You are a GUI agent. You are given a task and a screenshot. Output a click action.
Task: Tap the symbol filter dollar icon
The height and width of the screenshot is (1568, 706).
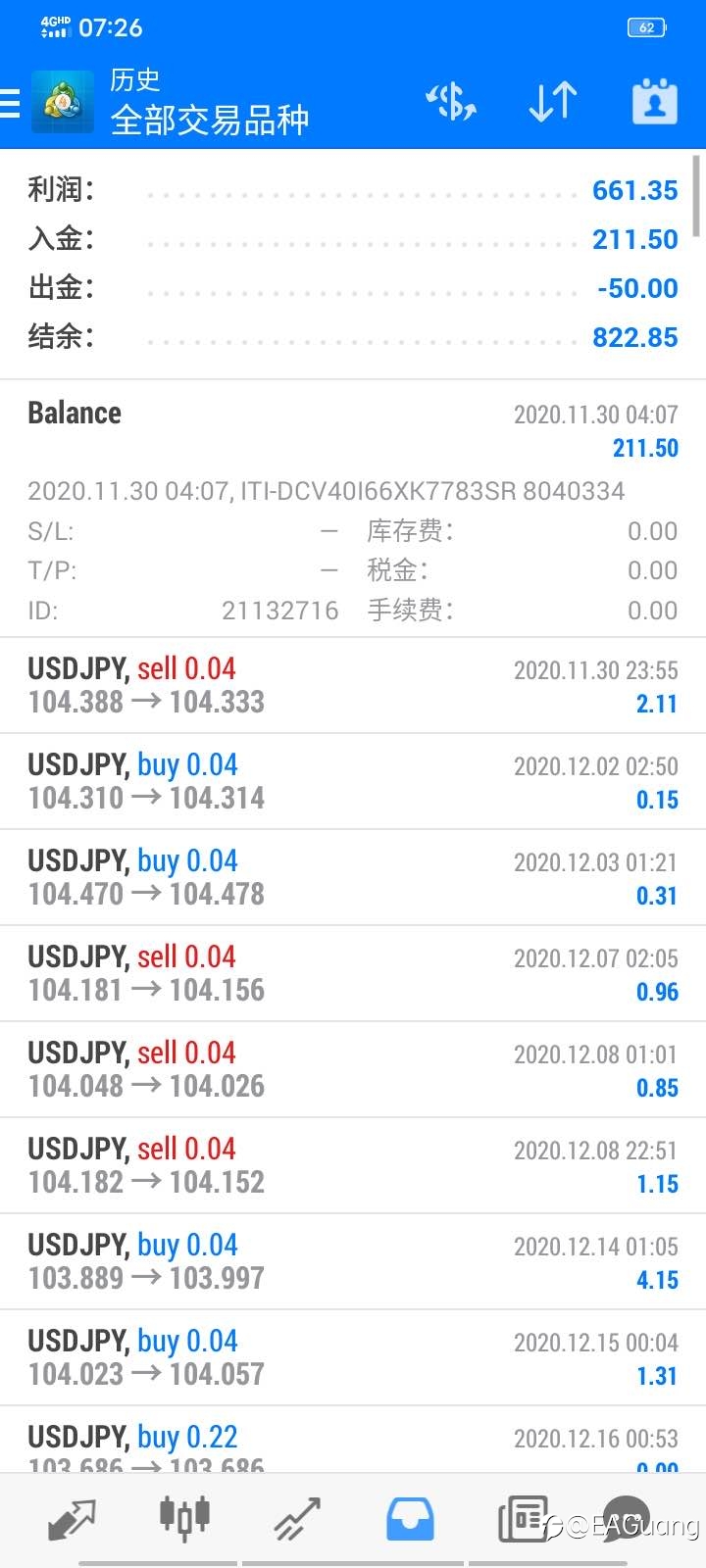451,102
